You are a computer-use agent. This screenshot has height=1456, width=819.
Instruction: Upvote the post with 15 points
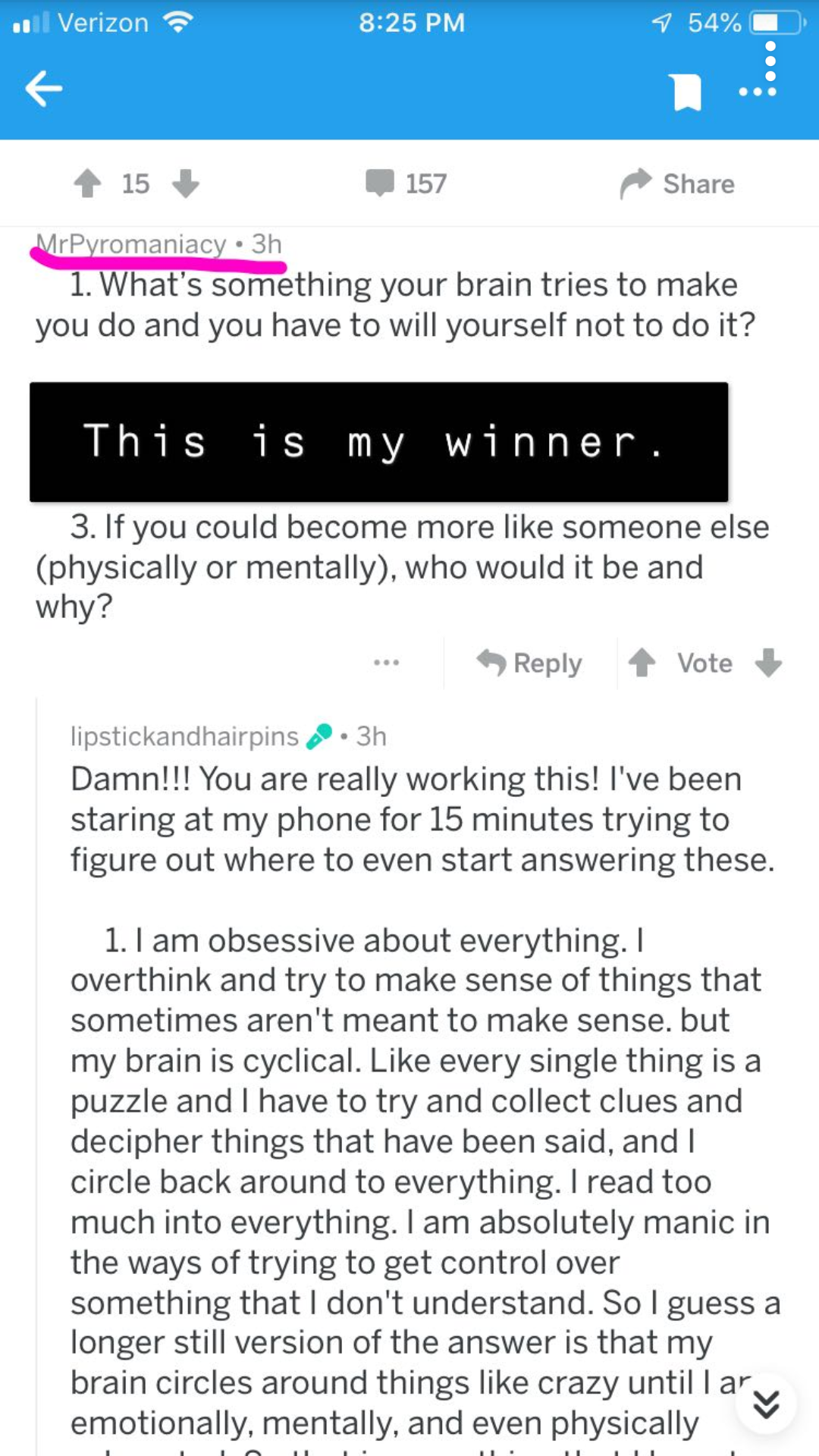88,184
